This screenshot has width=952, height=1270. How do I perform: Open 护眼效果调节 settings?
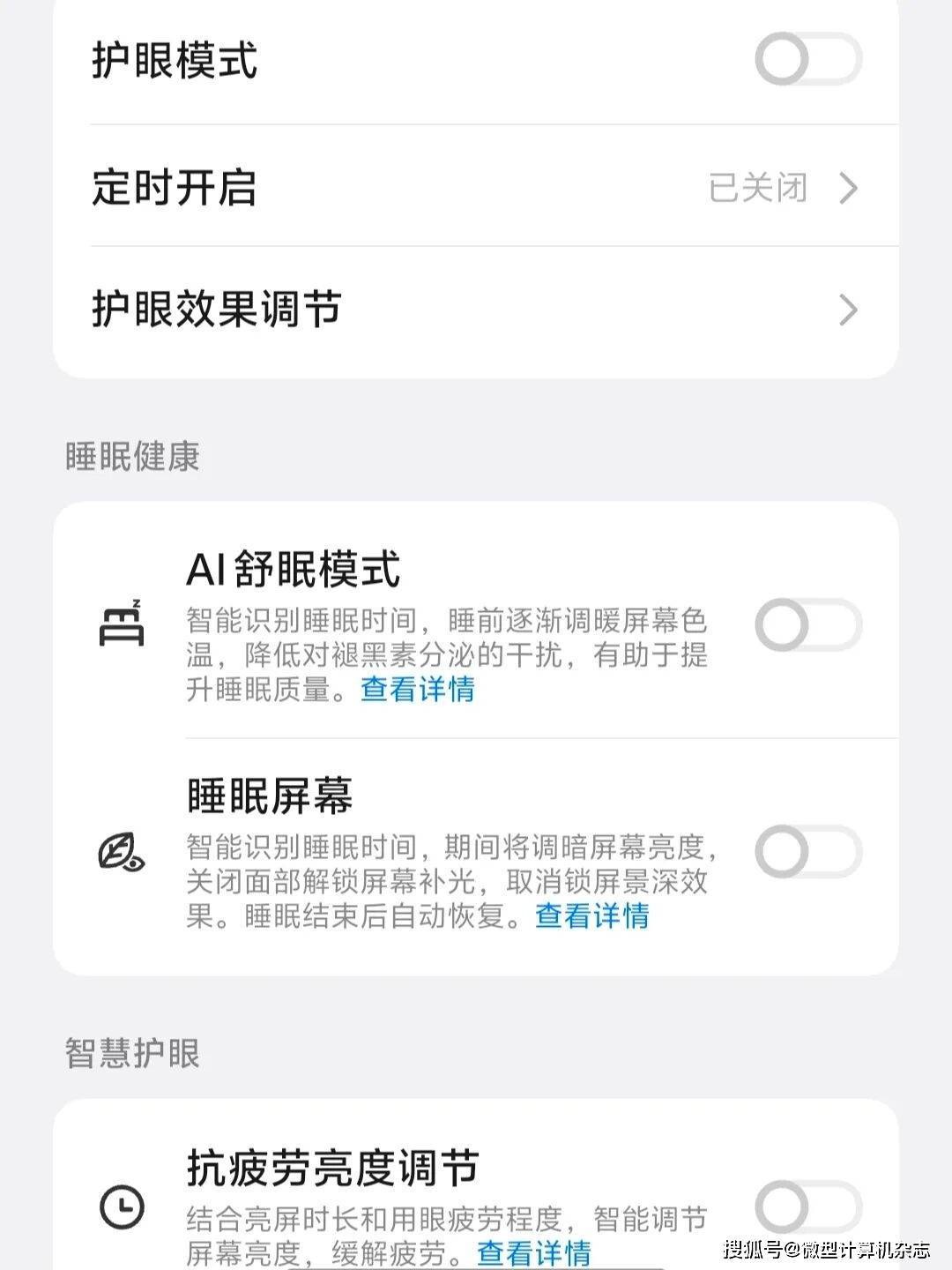coord(476,310)
